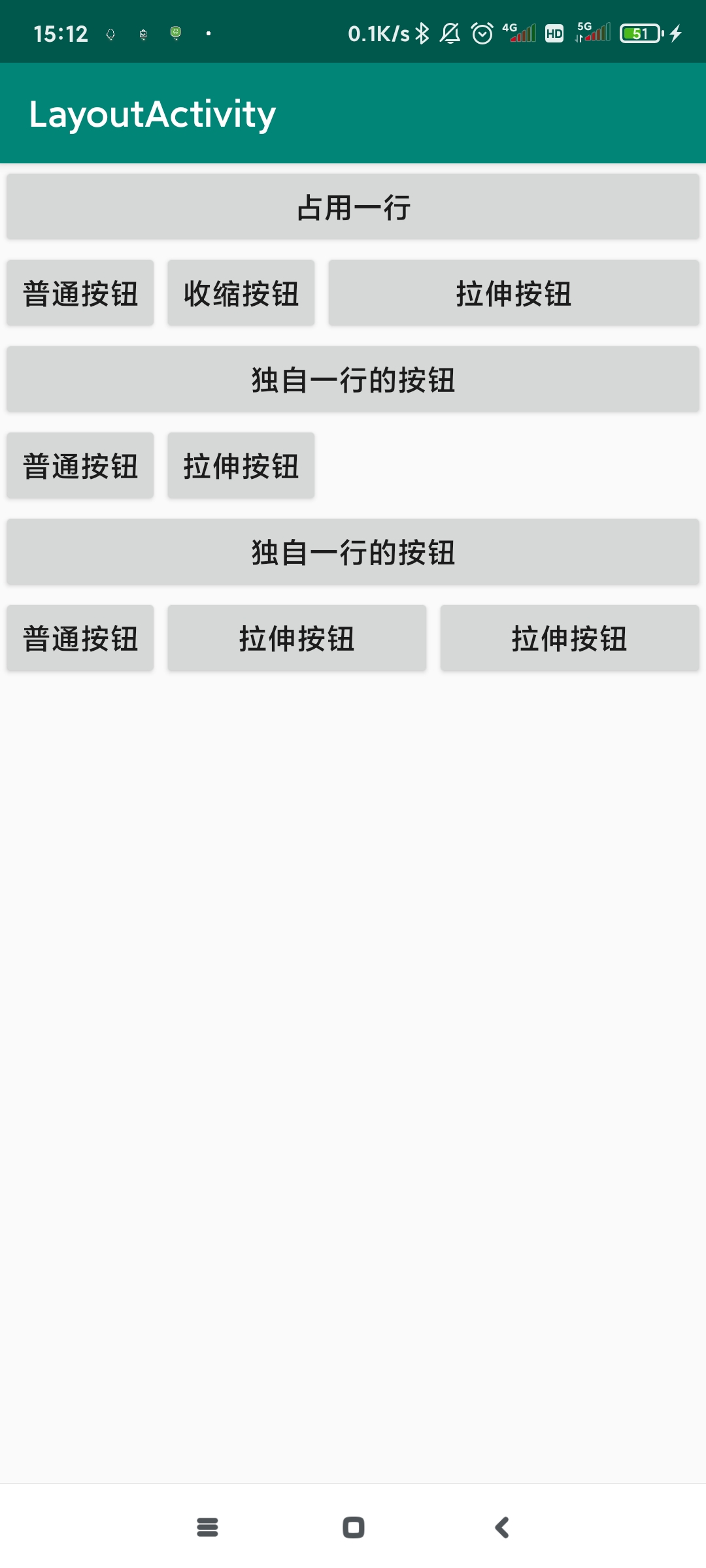Tap the muted notifications icon
706x1568 pixels.
point(450,32)
